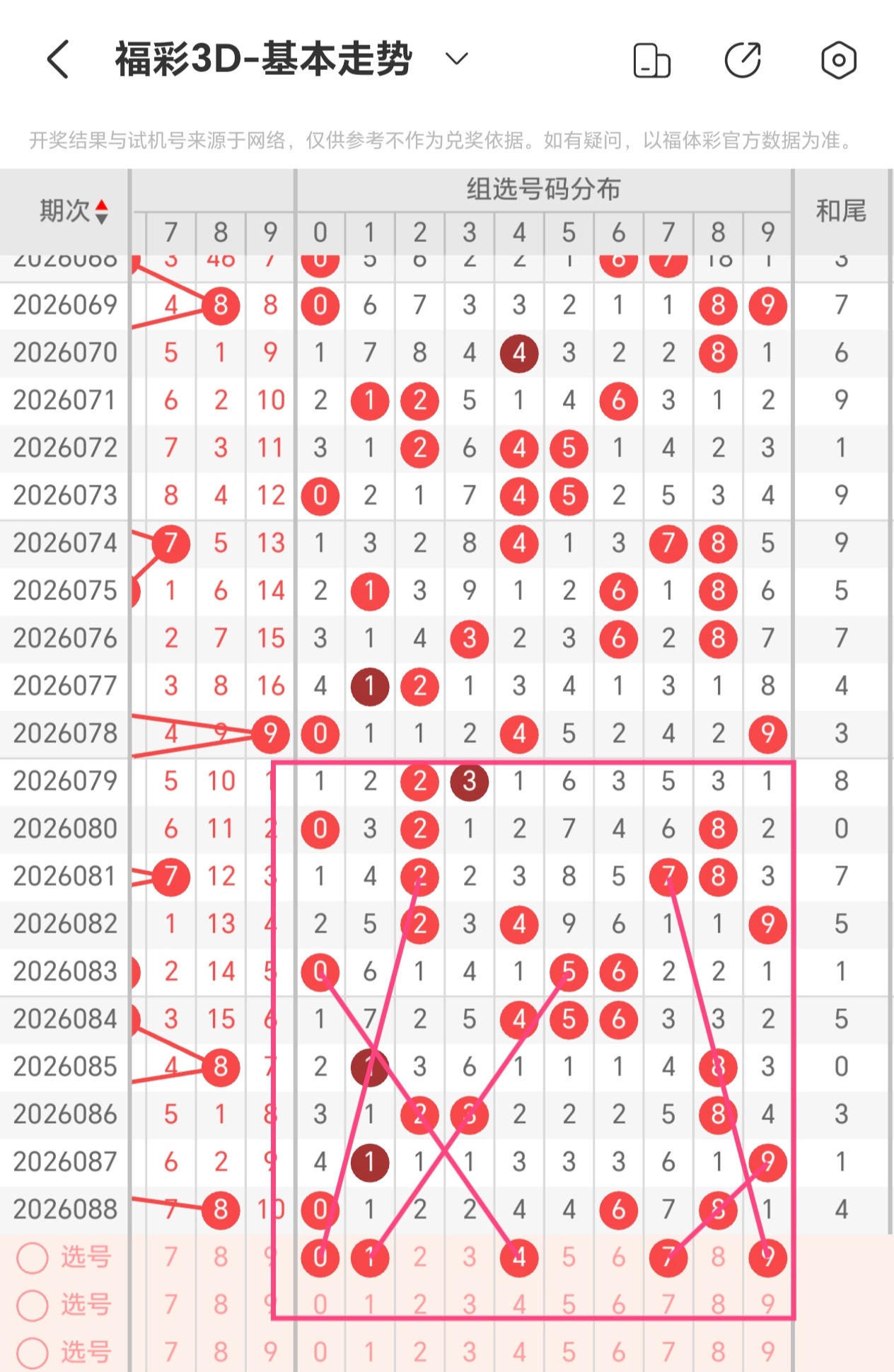Tap the back arrow at top left

coord(57,60)
